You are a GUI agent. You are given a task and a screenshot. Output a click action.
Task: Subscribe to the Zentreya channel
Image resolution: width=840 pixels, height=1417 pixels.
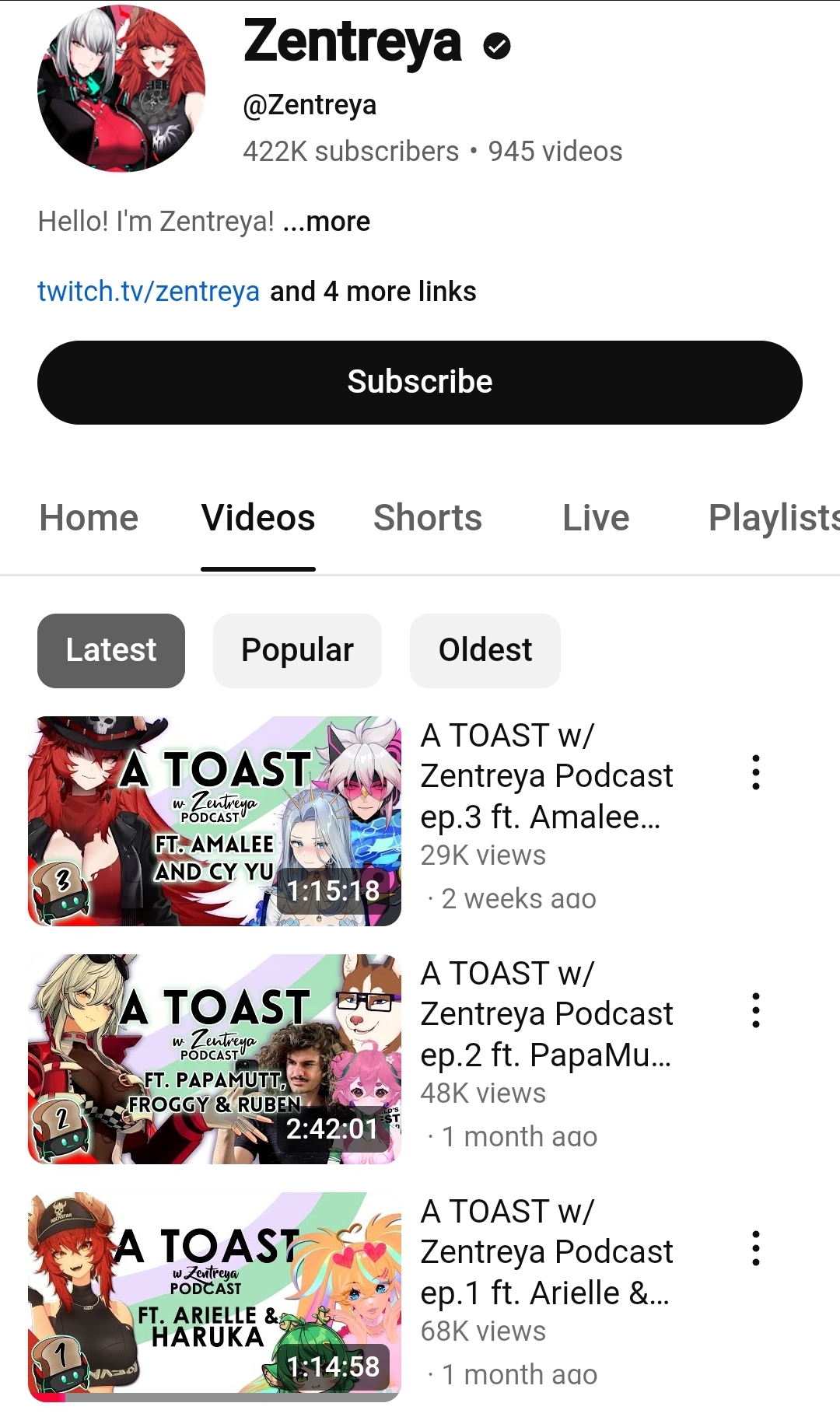point(420,382)
